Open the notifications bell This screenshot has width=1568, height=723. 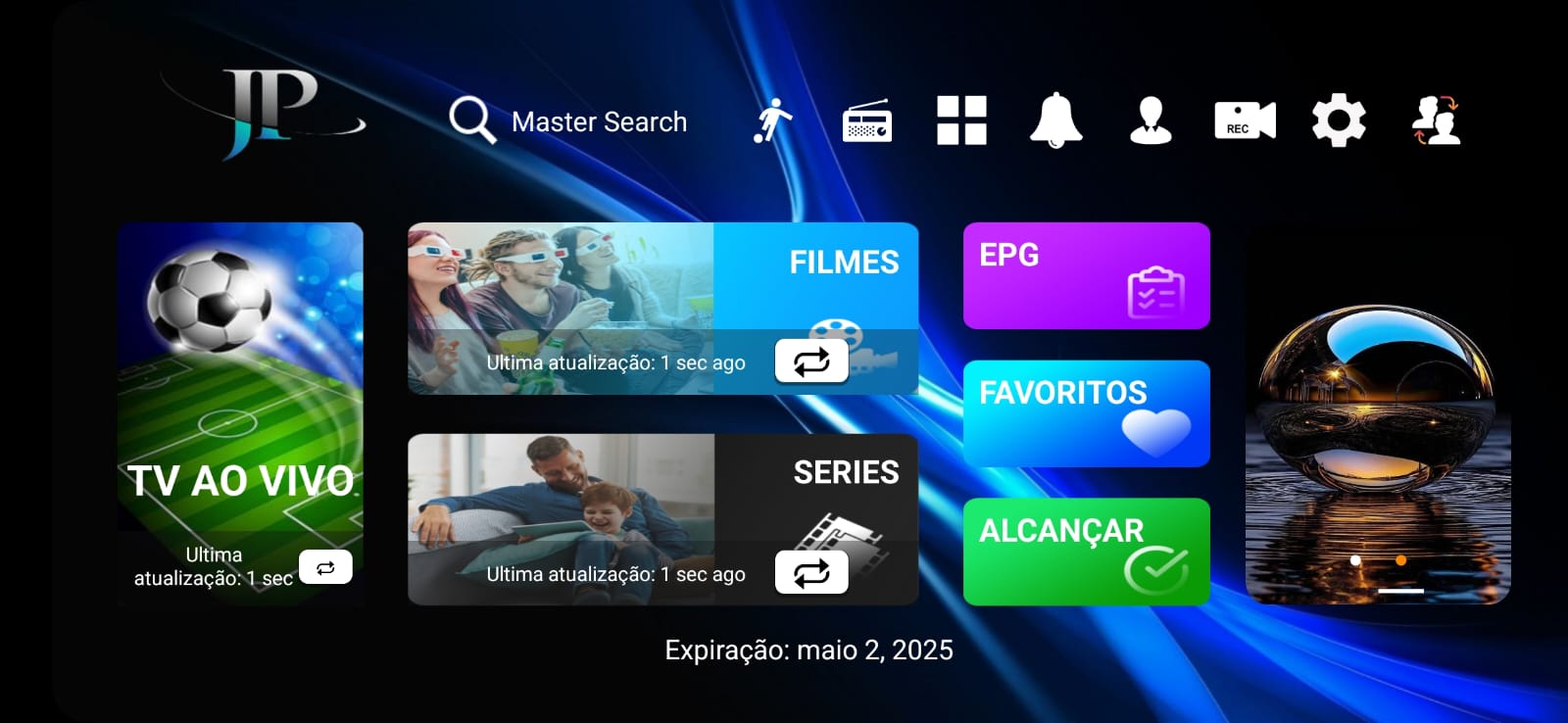(1055, 121)
